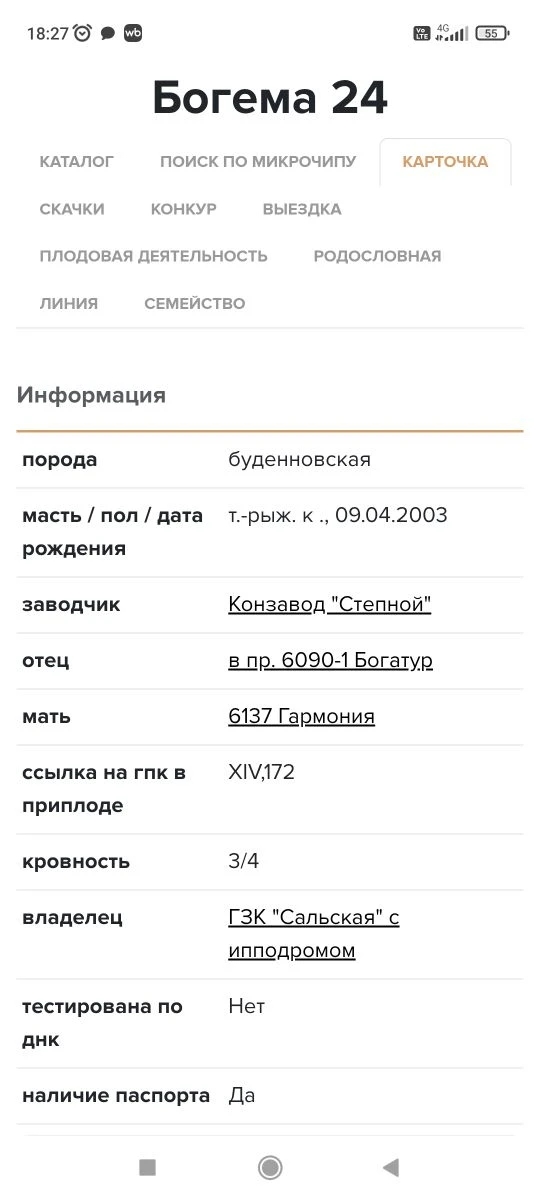Open owner link ГЗК "Сальская" с ипподромом
540x1200 pixels.
tap(314, 934)
